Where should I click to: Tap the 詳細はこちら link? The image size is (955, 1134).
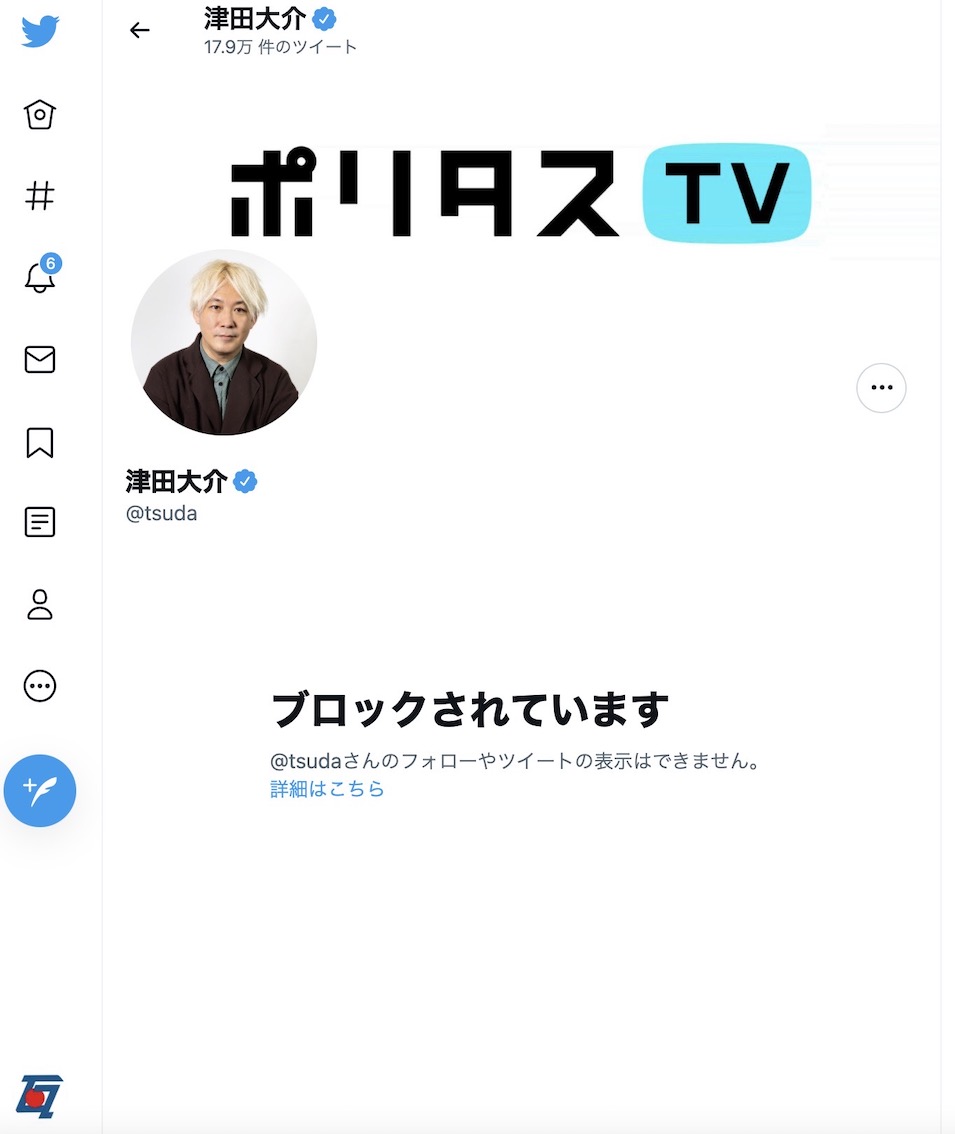(x=327, y=789)
